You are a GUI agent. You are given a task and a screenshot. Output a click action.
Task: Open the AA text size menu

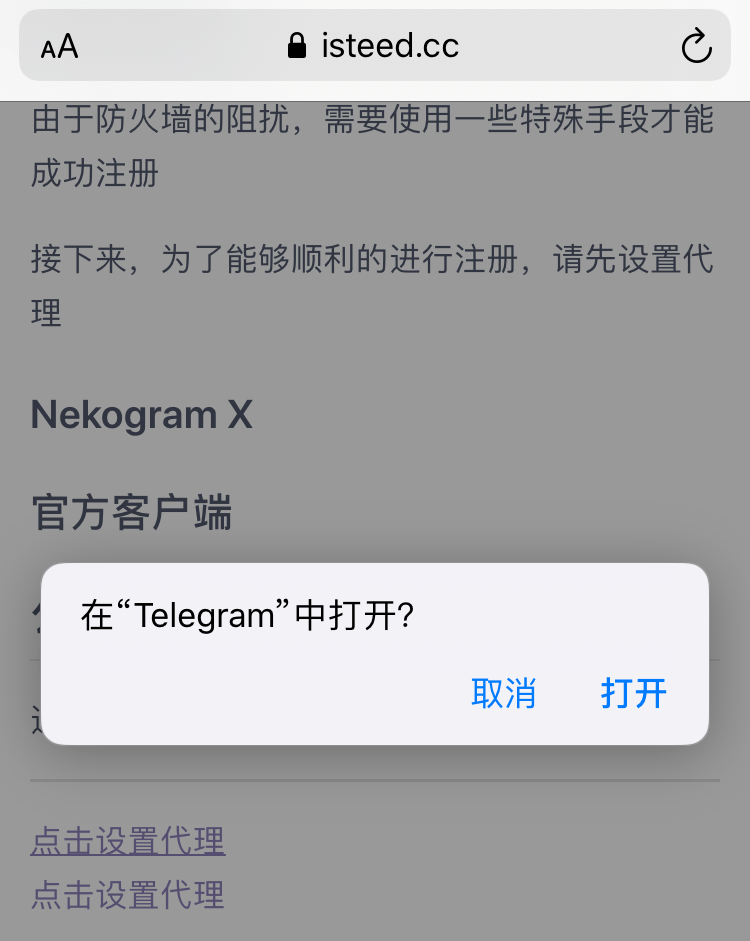[x=60, y=46]
